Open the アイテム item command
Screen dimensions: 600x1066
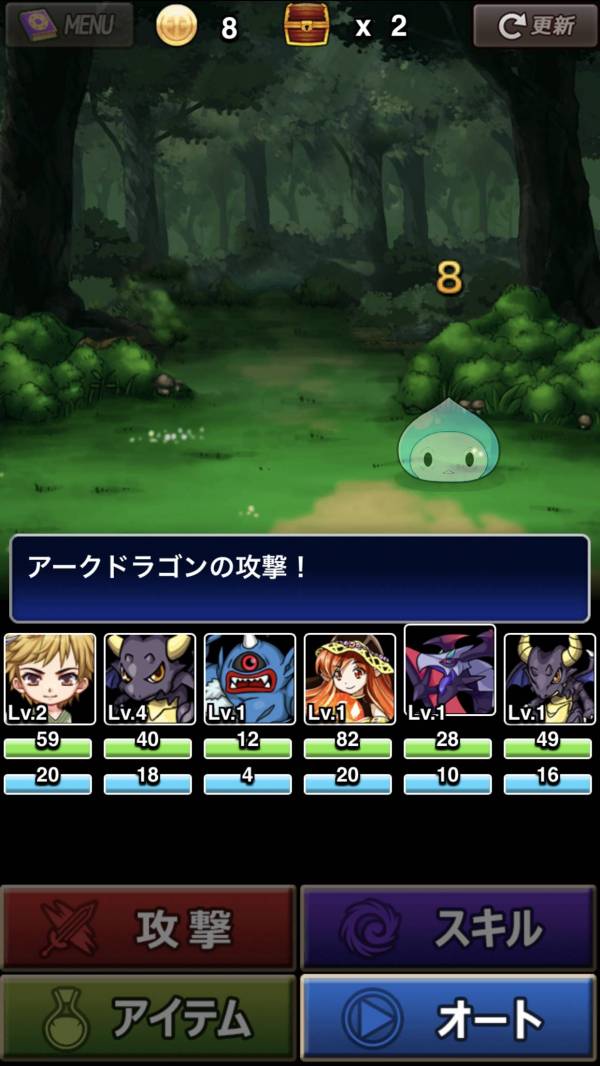149,1017
